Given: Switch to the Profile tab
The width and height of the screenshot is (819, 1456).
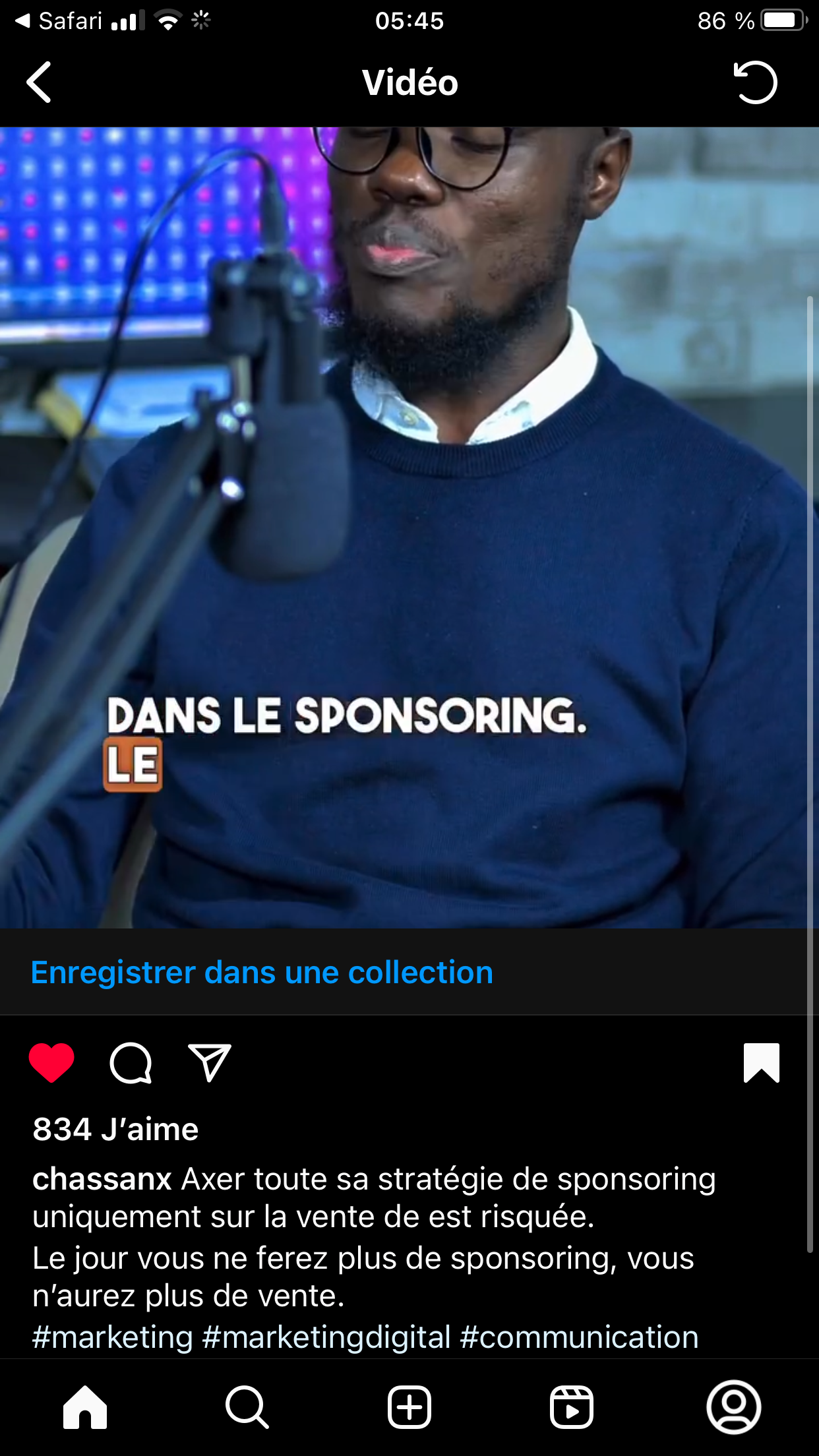Looking at the screenshot, I should point(734,1407).
